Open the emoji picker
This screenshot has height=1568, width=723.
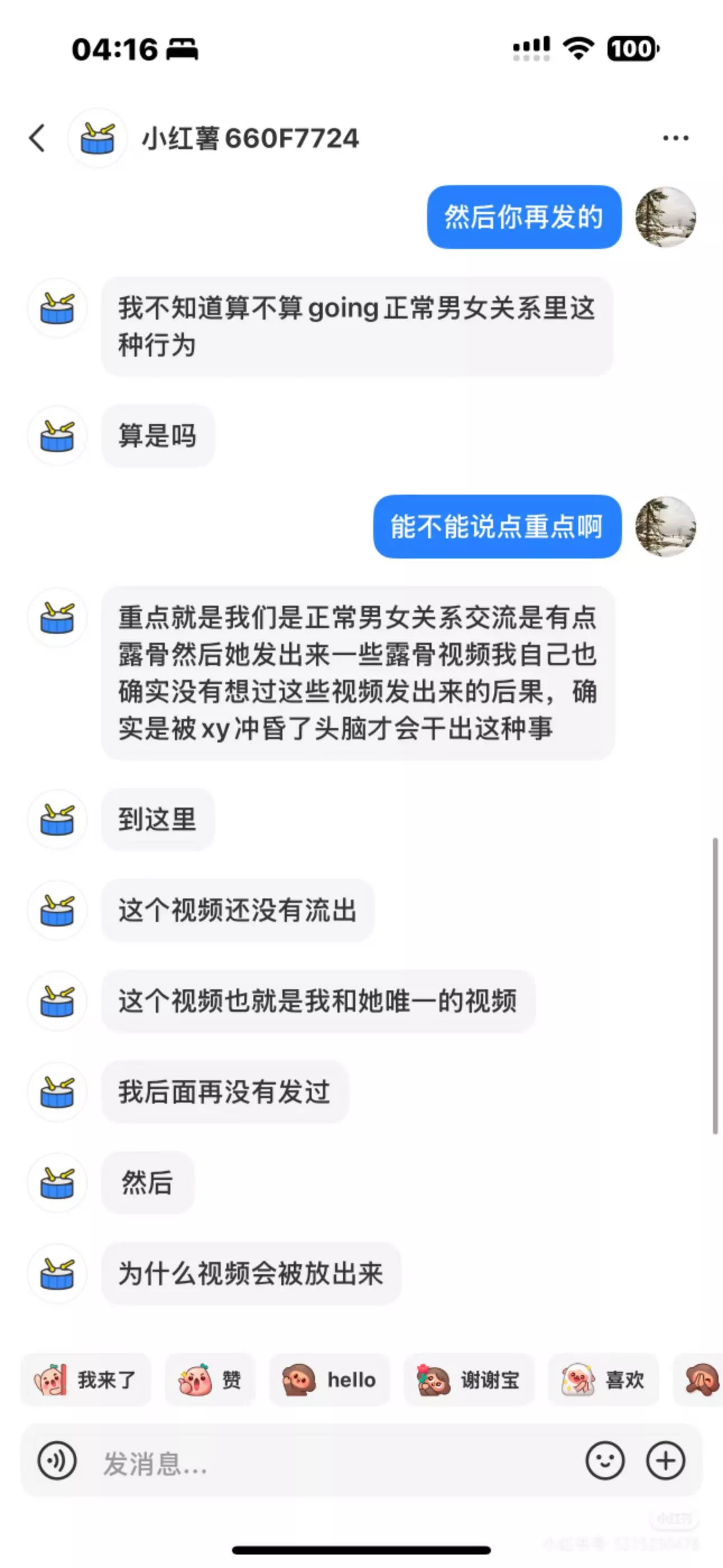pos(605,1461)
